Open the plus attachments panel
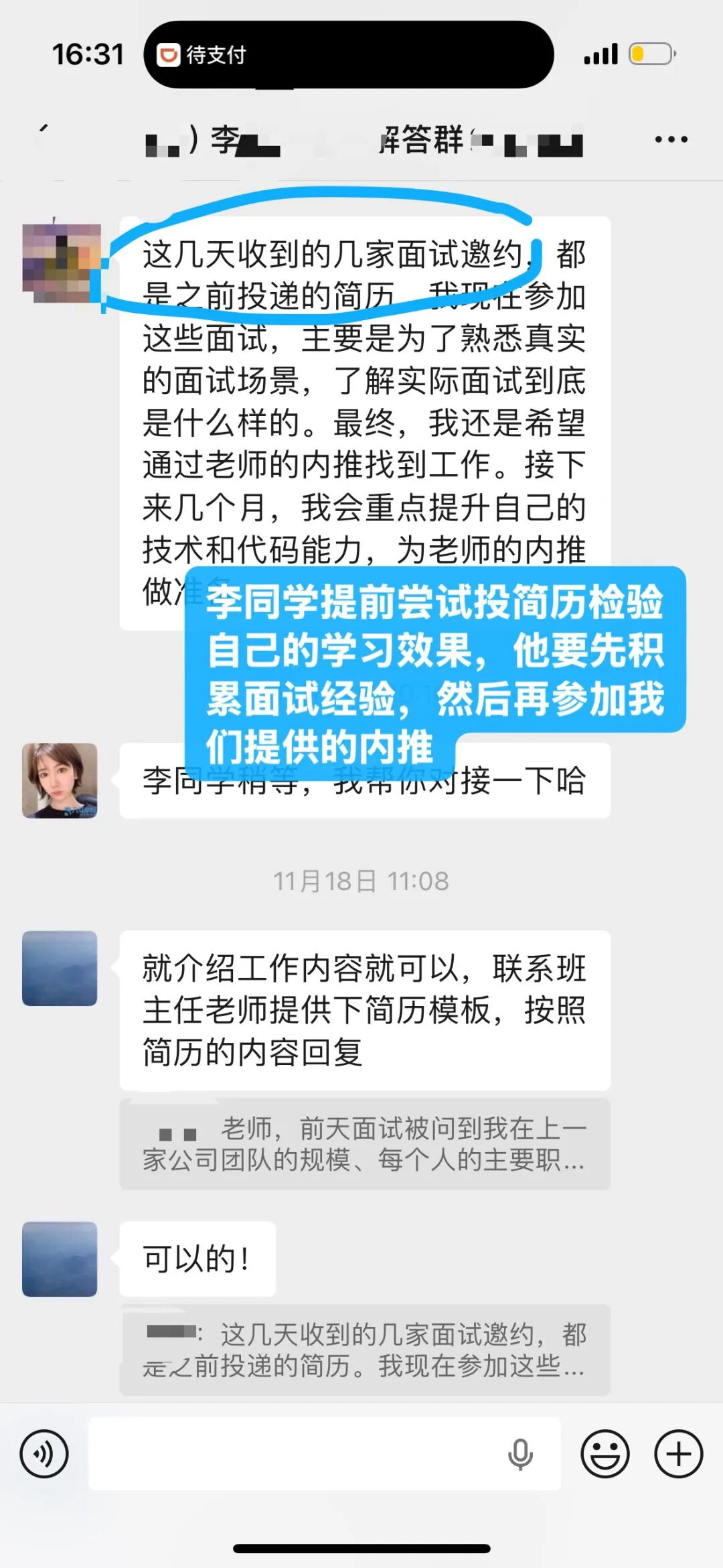723x1568 pixels. 678,1454
